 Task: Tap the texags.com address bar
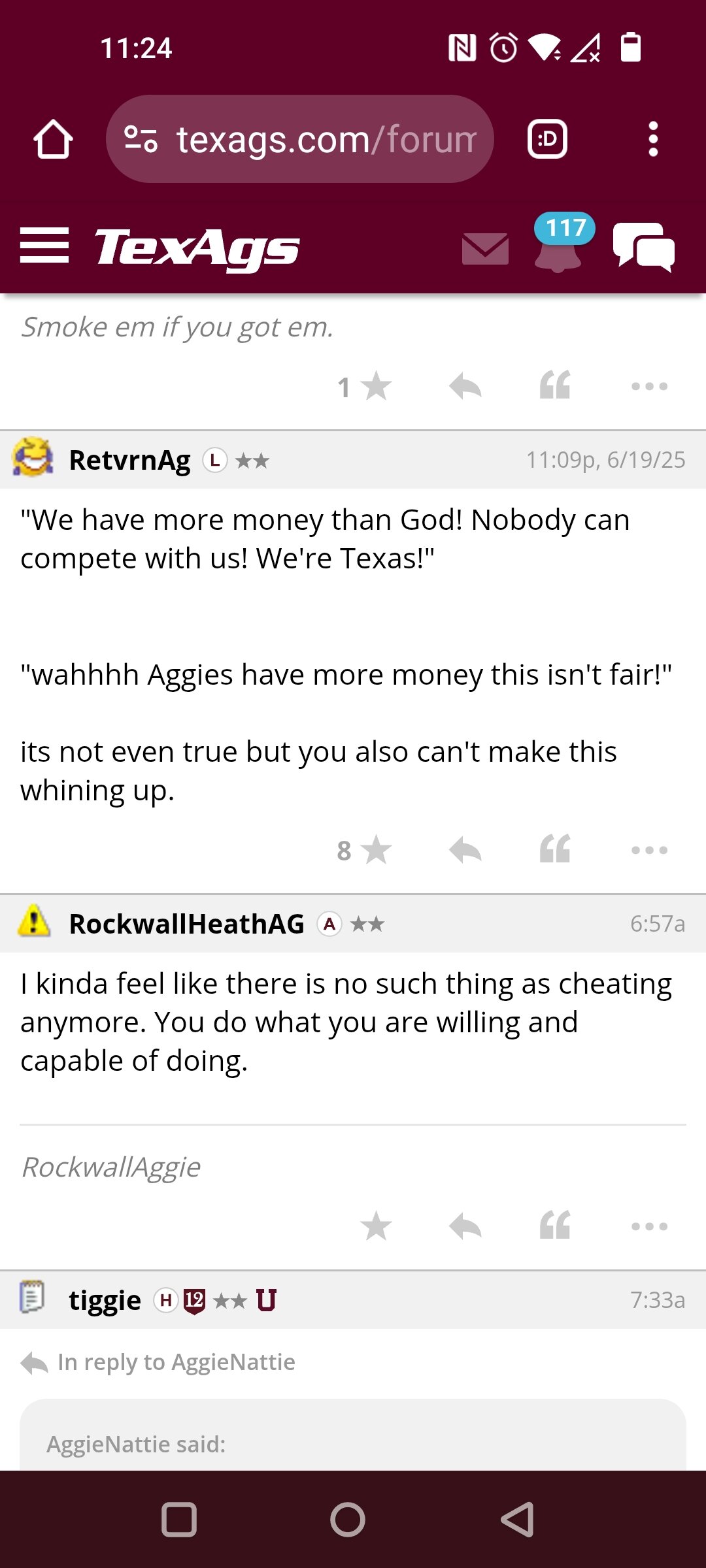(x=299, y=139)
